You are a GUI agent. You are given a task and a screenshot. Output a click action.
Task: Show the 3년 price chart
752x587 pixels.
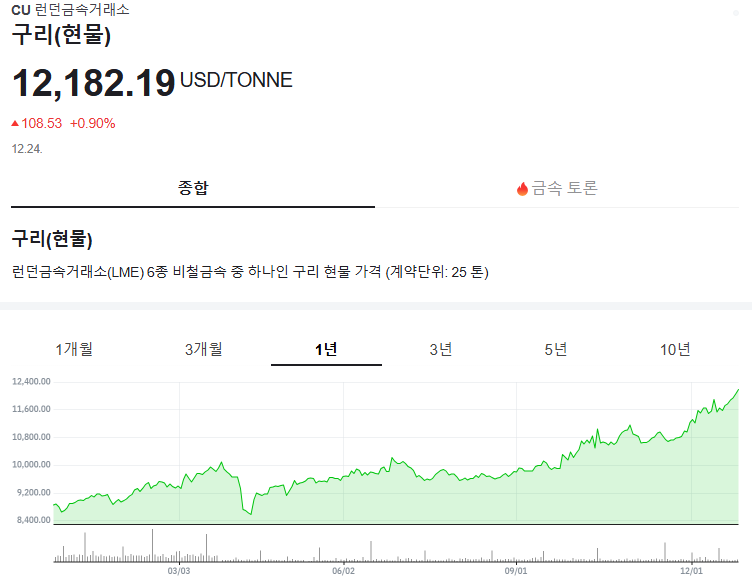coord(441,349)
